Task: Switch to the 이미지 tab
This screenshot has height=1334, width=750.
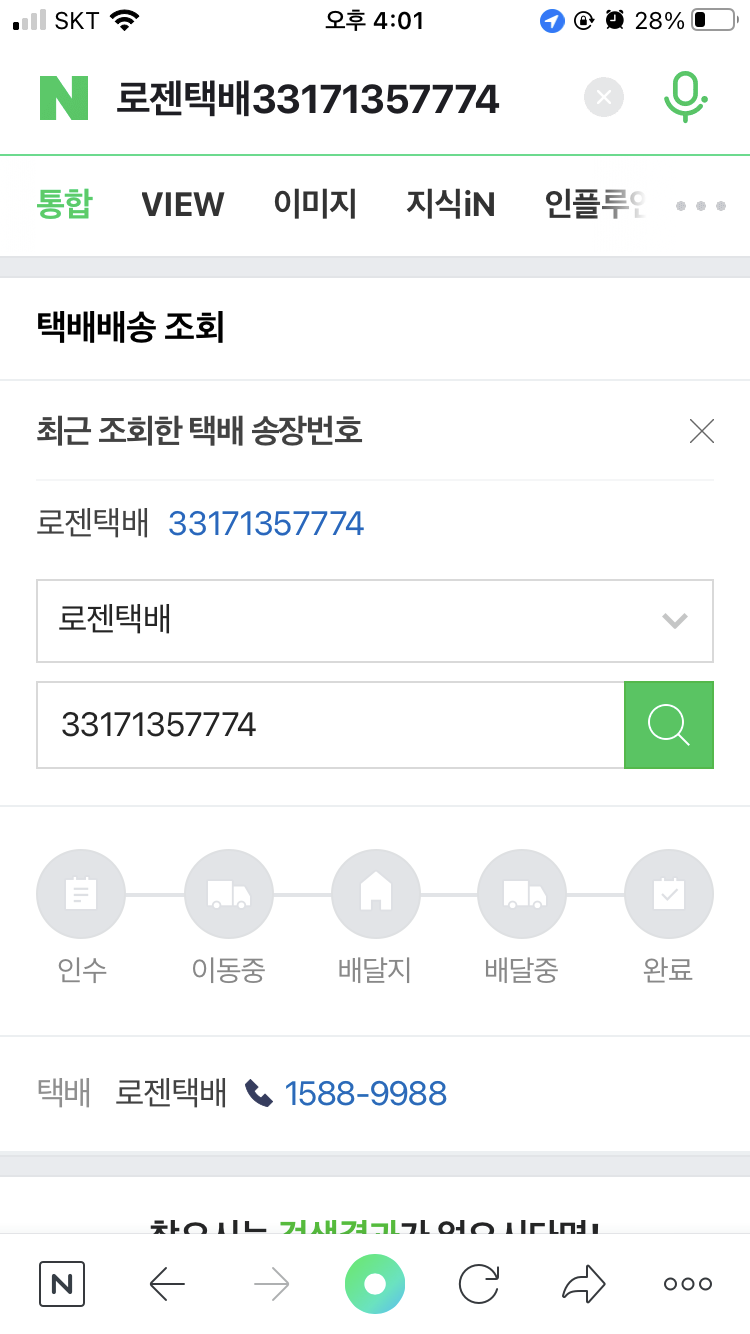Action: coord(315,205)
